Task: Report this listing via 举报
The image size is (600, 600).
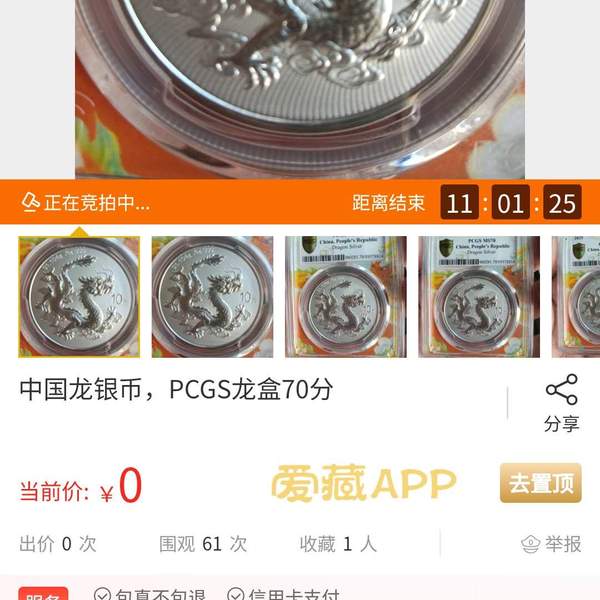Action: pos(551,544)
